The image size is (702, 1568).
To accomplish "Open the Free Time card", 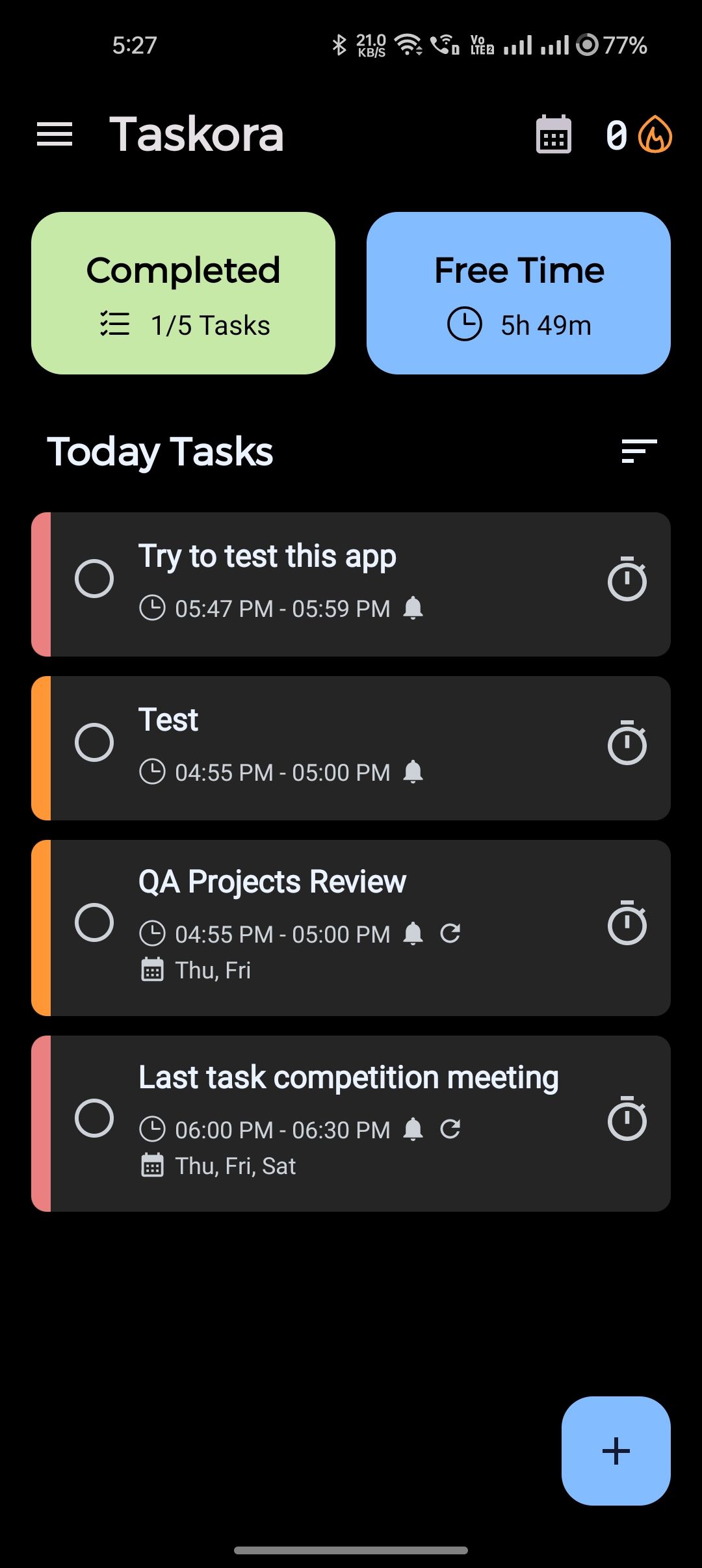I will 518,293.
